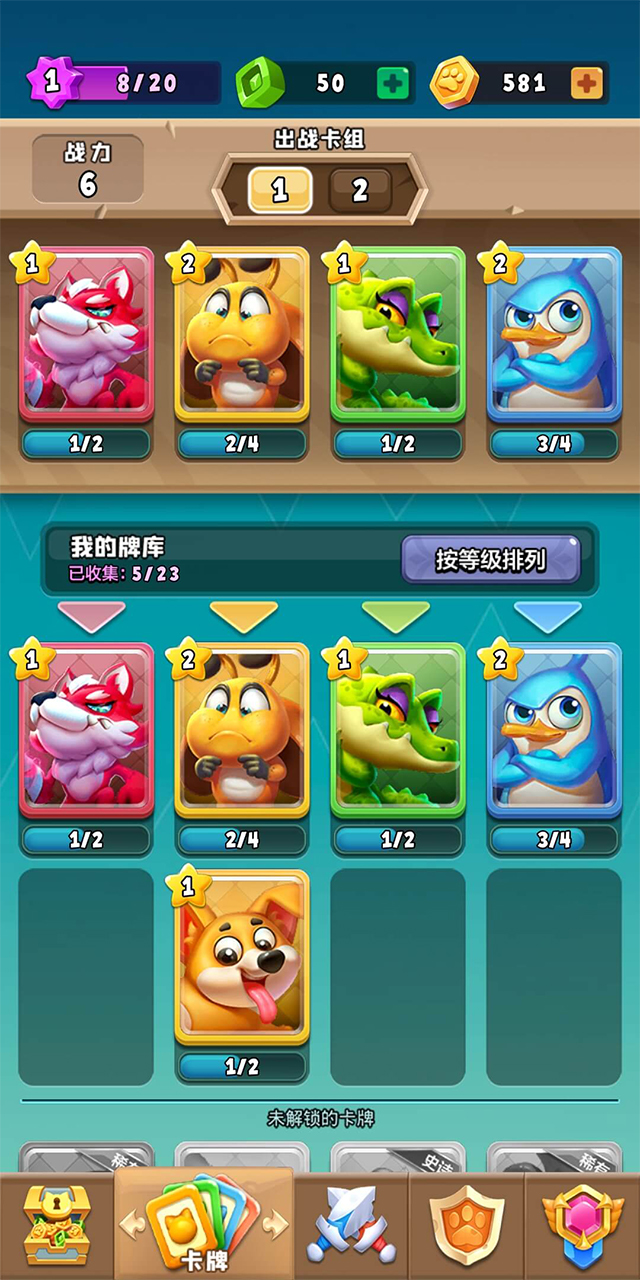The width and height of the screenshot is (640, 1280).
Task: Select battle deck 1
Action: 280,190
